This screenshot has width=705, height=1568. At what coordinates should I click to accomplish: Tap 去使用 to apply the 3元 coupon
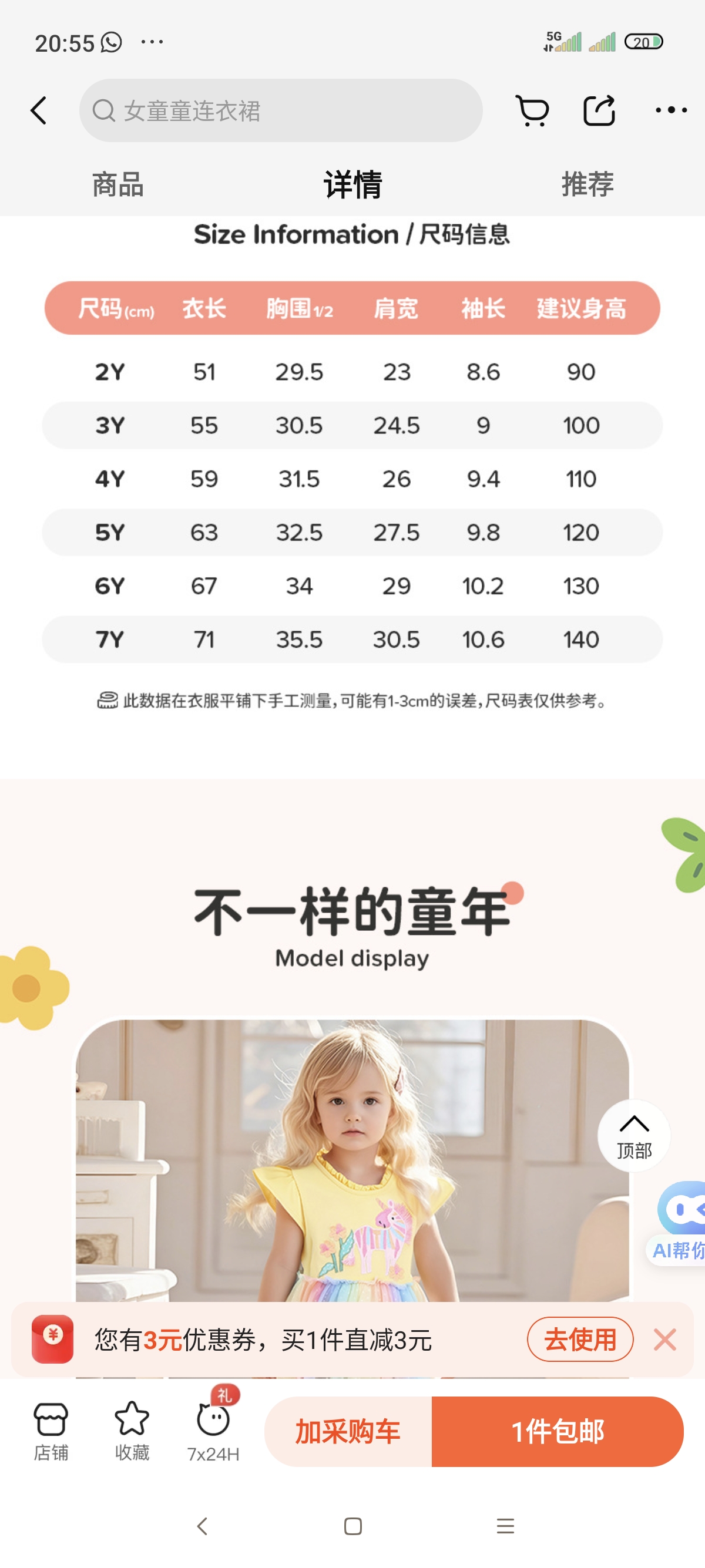580,1339
